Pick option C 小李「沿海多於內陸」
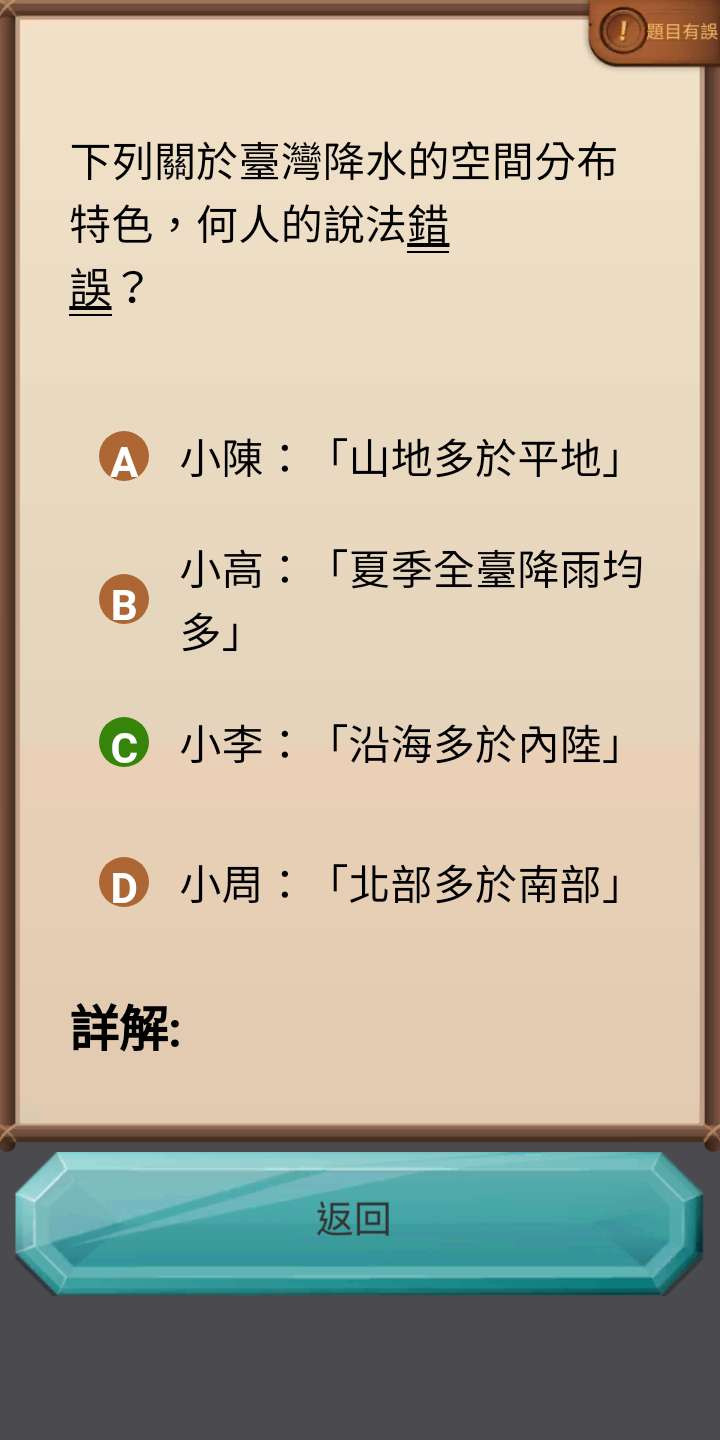The width and height of the screenshot is (720, 1440). point(124,744)
